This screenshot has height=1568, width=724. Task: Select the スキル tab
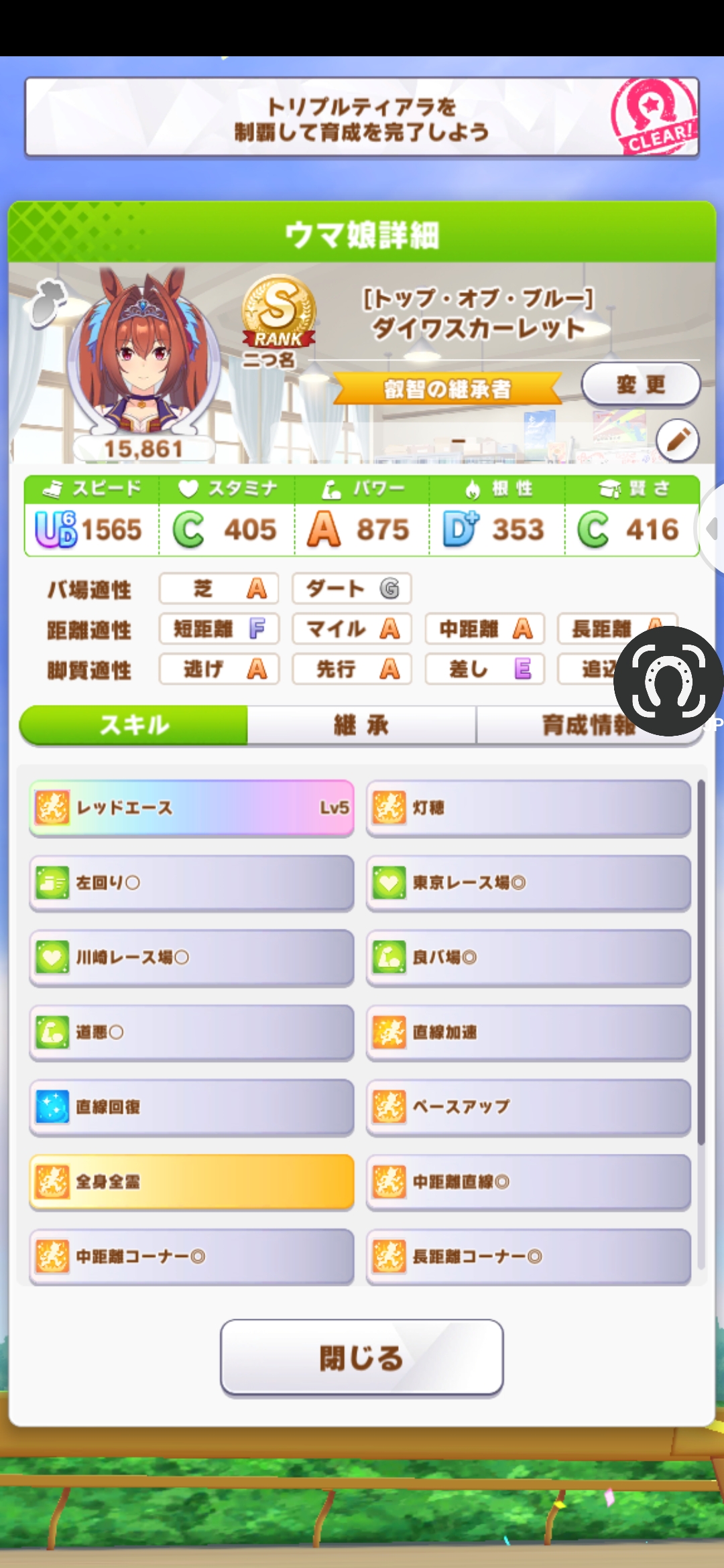tap(134, 725)
